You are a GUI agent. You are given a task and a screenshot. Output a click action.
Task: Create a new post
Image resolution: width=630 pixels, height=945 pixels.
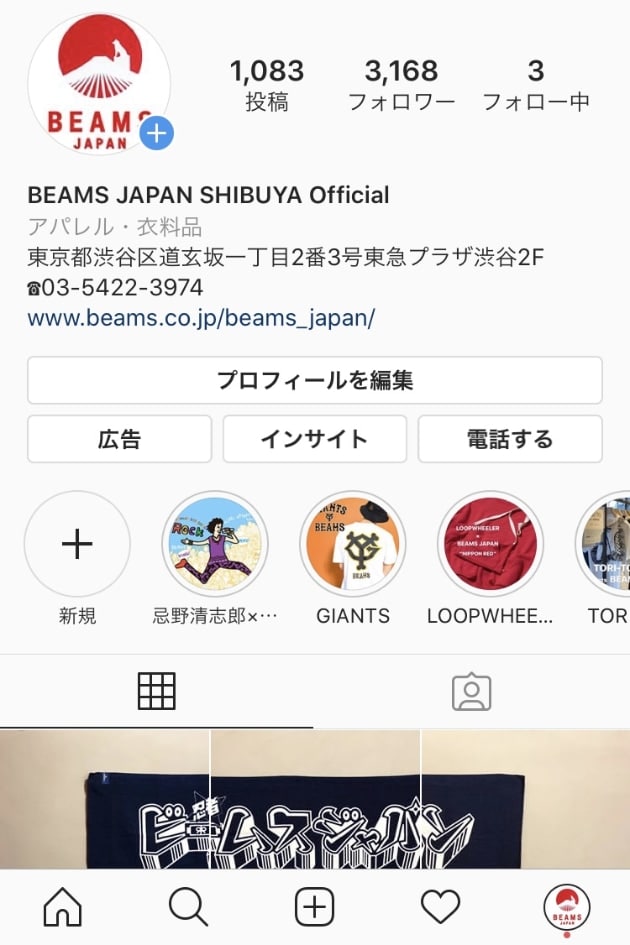314,907
